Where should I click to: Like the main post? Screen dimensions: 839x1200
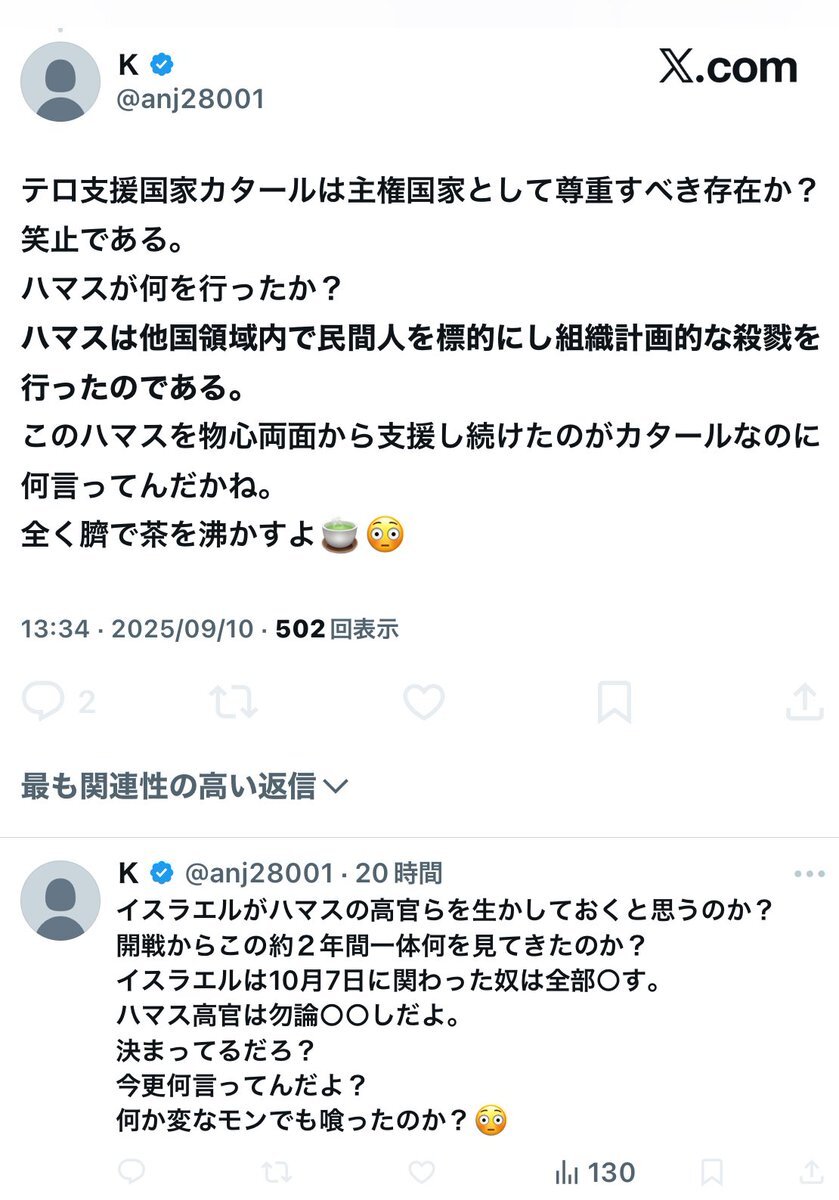point(424,702)
